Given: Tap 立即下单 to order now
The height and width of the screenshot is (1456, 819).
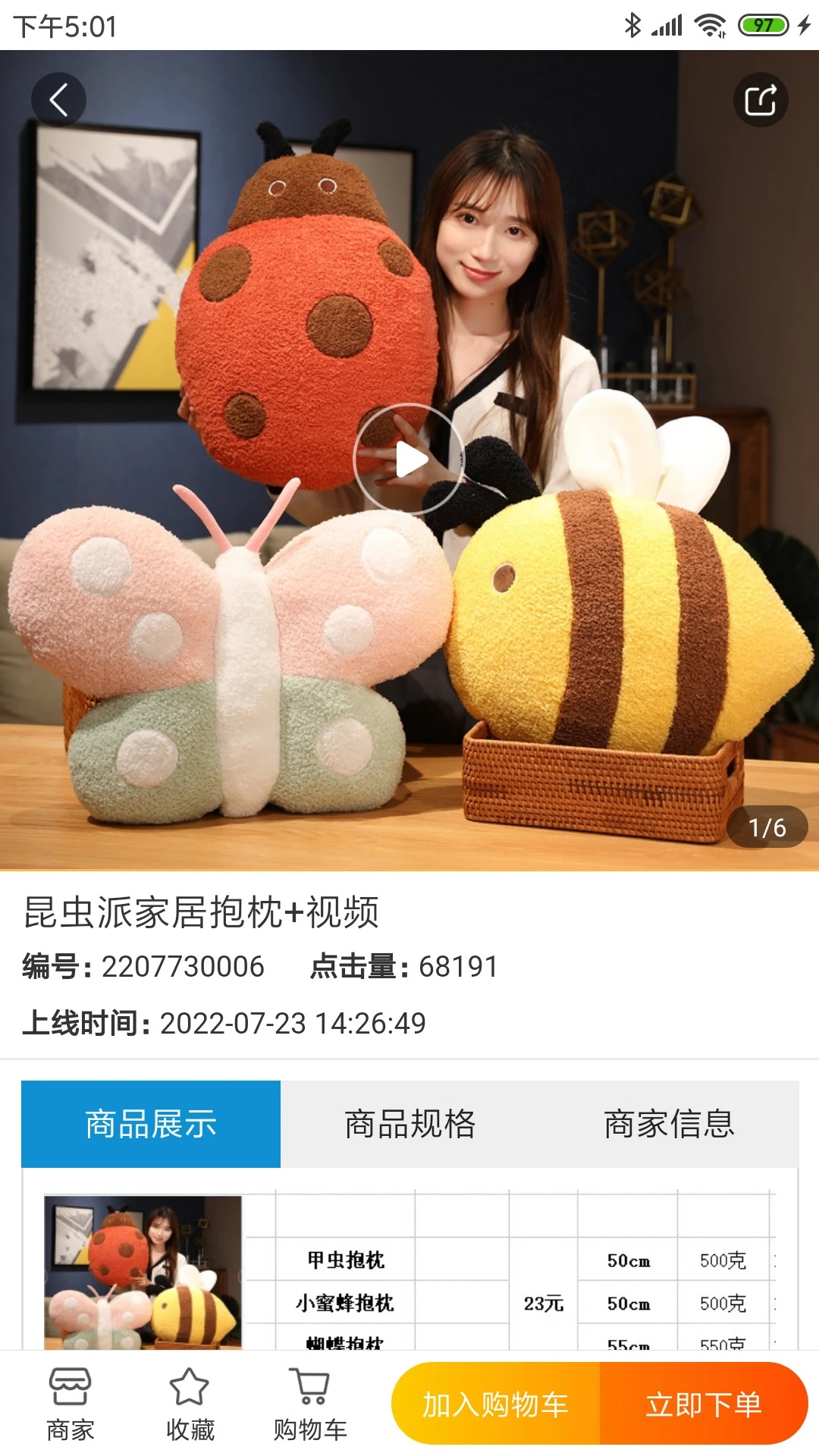Looking at the screenshot, I should tap(703, 1404).
